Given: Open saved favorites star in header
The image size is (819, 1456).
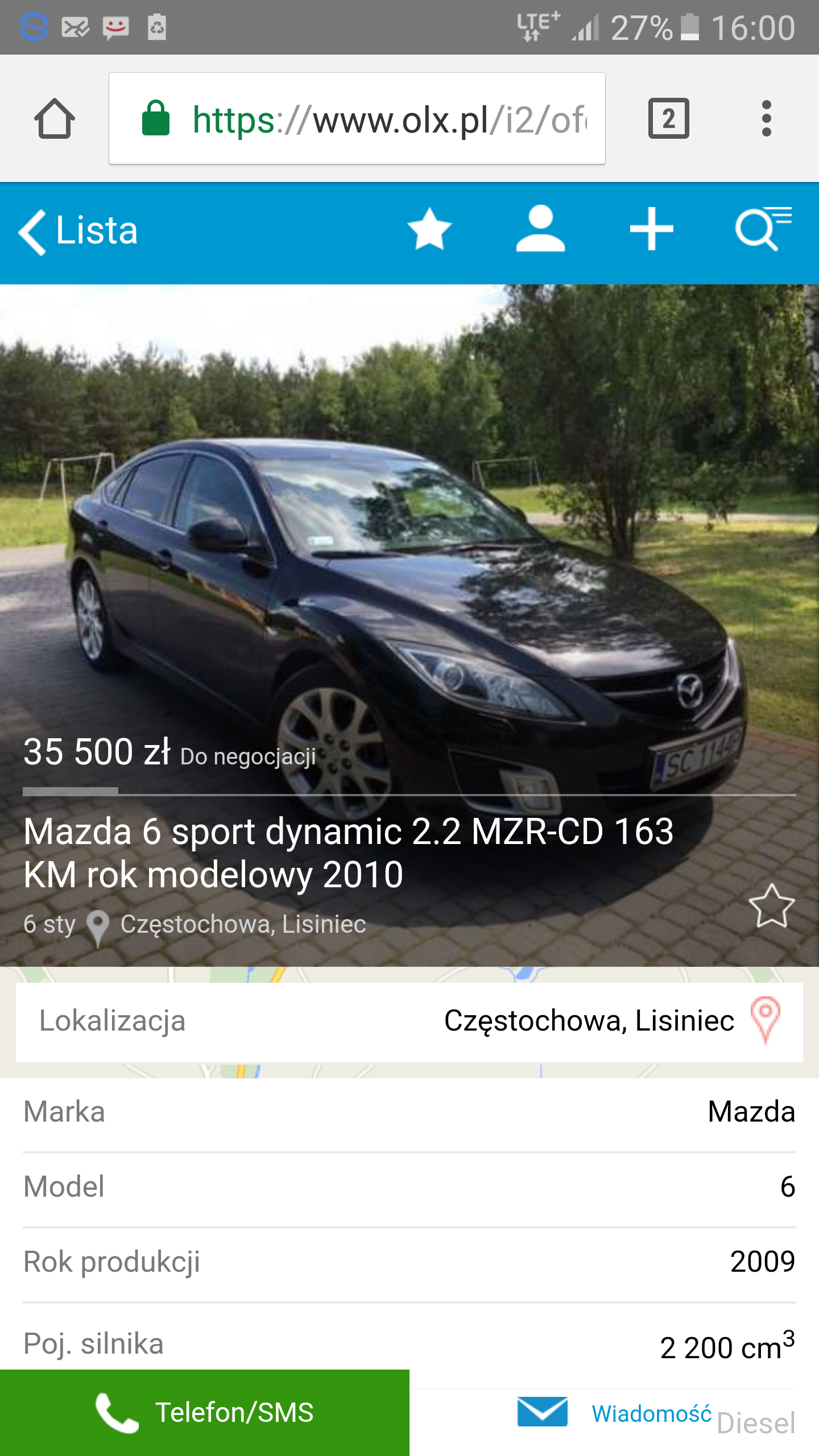Looking at the screenshot, I should [x=429, y=229].
